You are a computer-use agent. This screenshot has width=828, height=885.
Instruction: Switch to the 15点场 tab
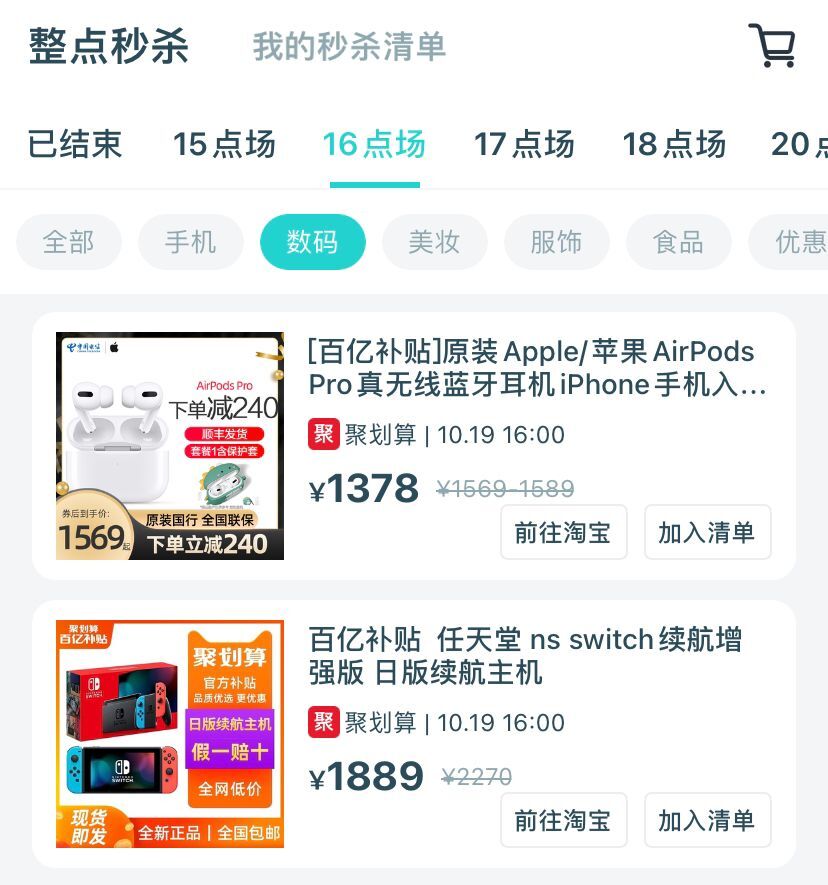pyautogui.click(x=224, y=145)
